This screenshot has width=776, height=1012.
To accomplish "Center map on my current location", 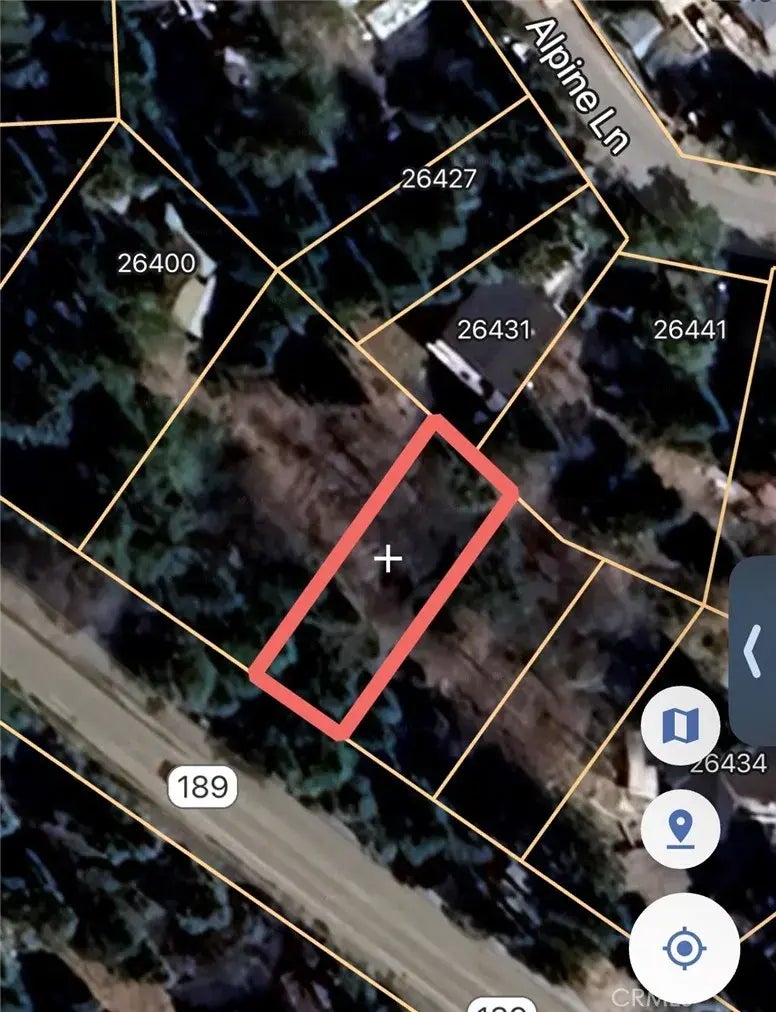I will 684,947.
